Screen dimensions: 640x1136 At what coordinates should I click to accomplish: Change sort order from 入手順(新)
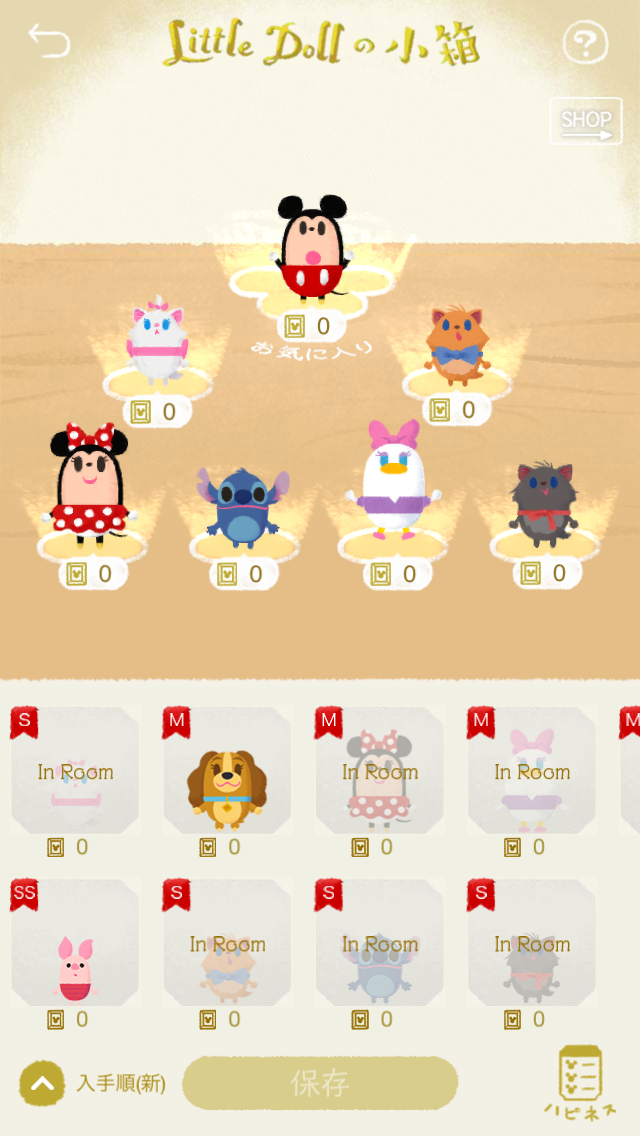pyautogui.click(x=42, y=1083)
